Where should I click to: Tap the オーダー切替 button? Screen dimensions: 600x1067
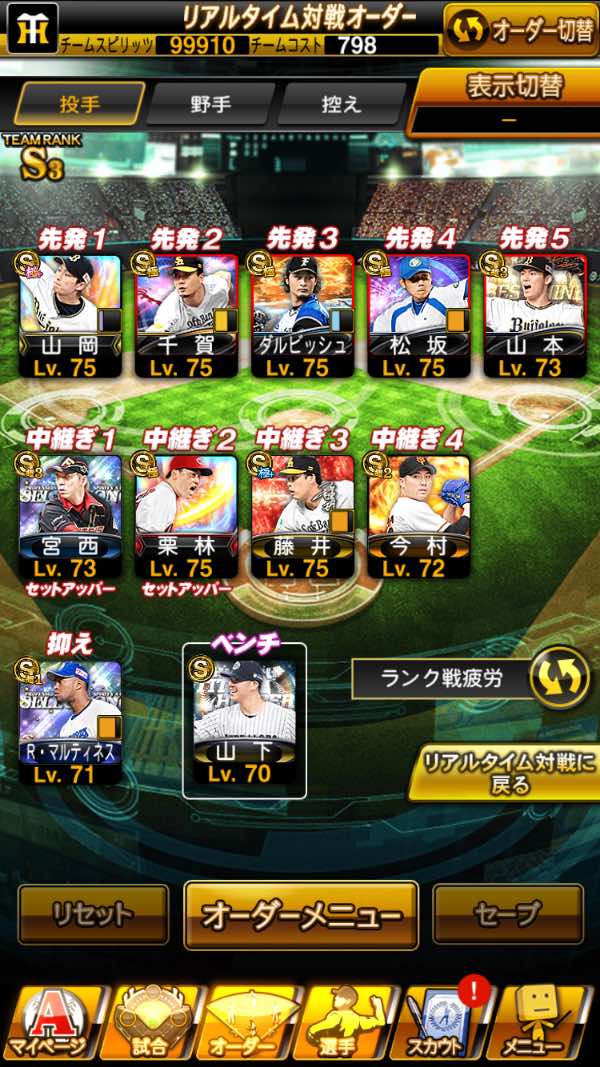[x=520, y=30]
